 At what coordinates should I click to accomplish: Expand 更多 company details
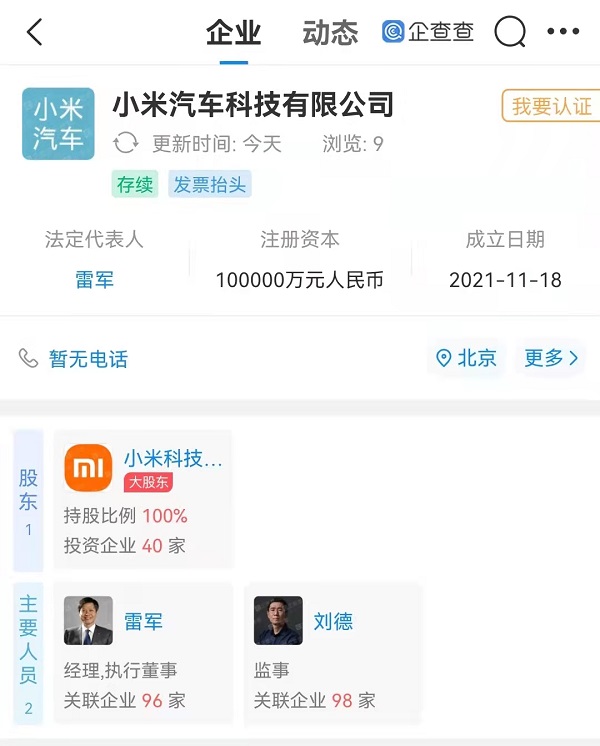551,358
